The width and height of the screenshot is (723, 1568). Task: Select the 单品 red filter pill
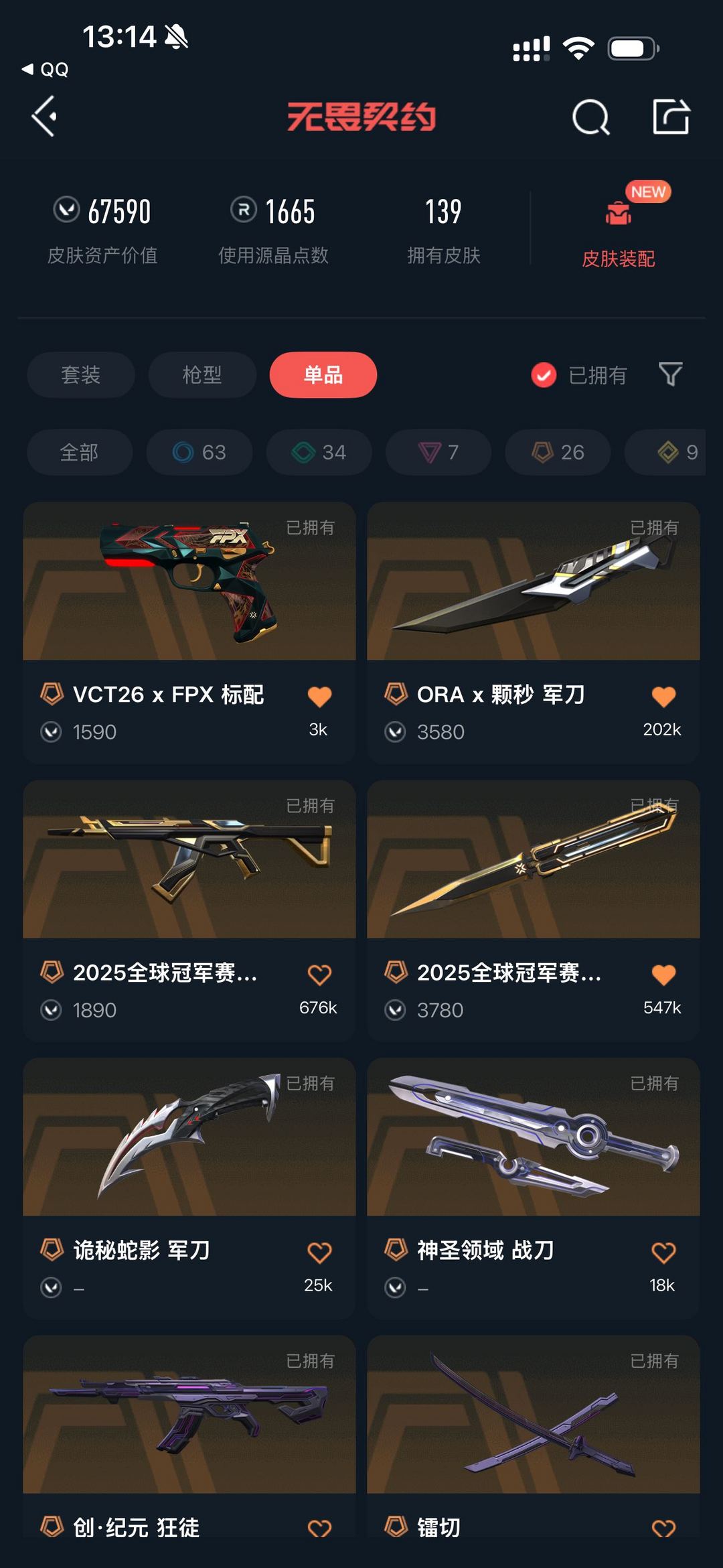point(322,375)
